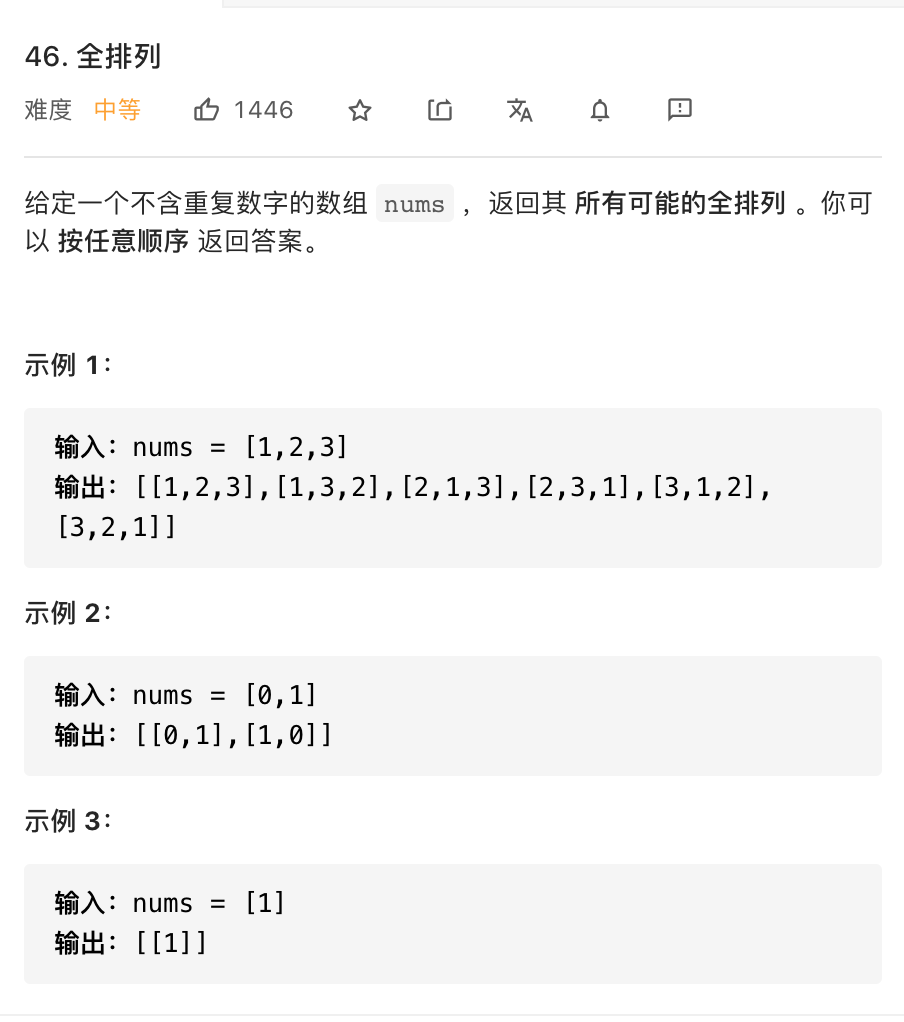Report feedback on this problem

pos(680,110)
